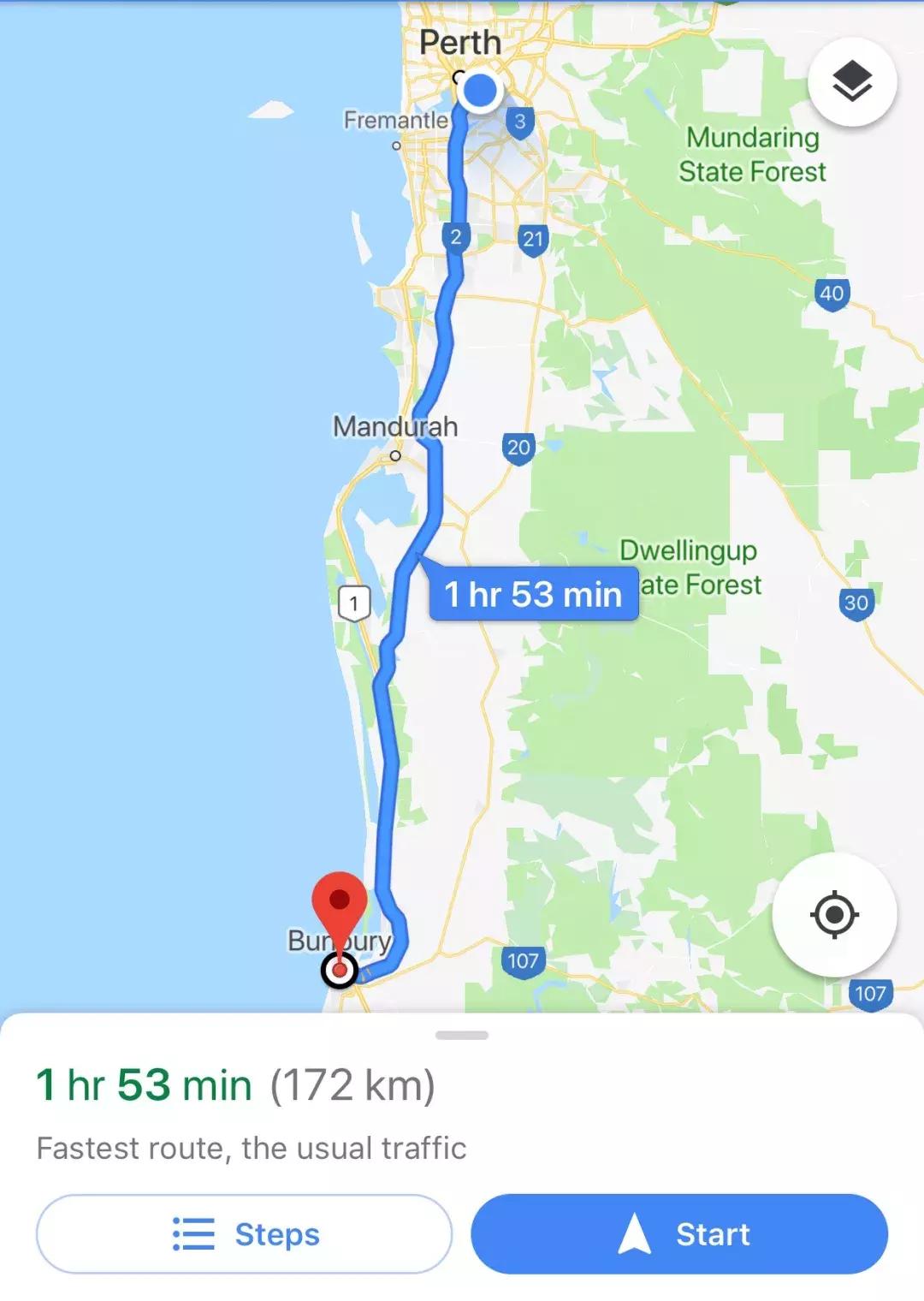Open the Steps list
Image resolution: width=924 pixels, height=1301 pixels.
244,1233
